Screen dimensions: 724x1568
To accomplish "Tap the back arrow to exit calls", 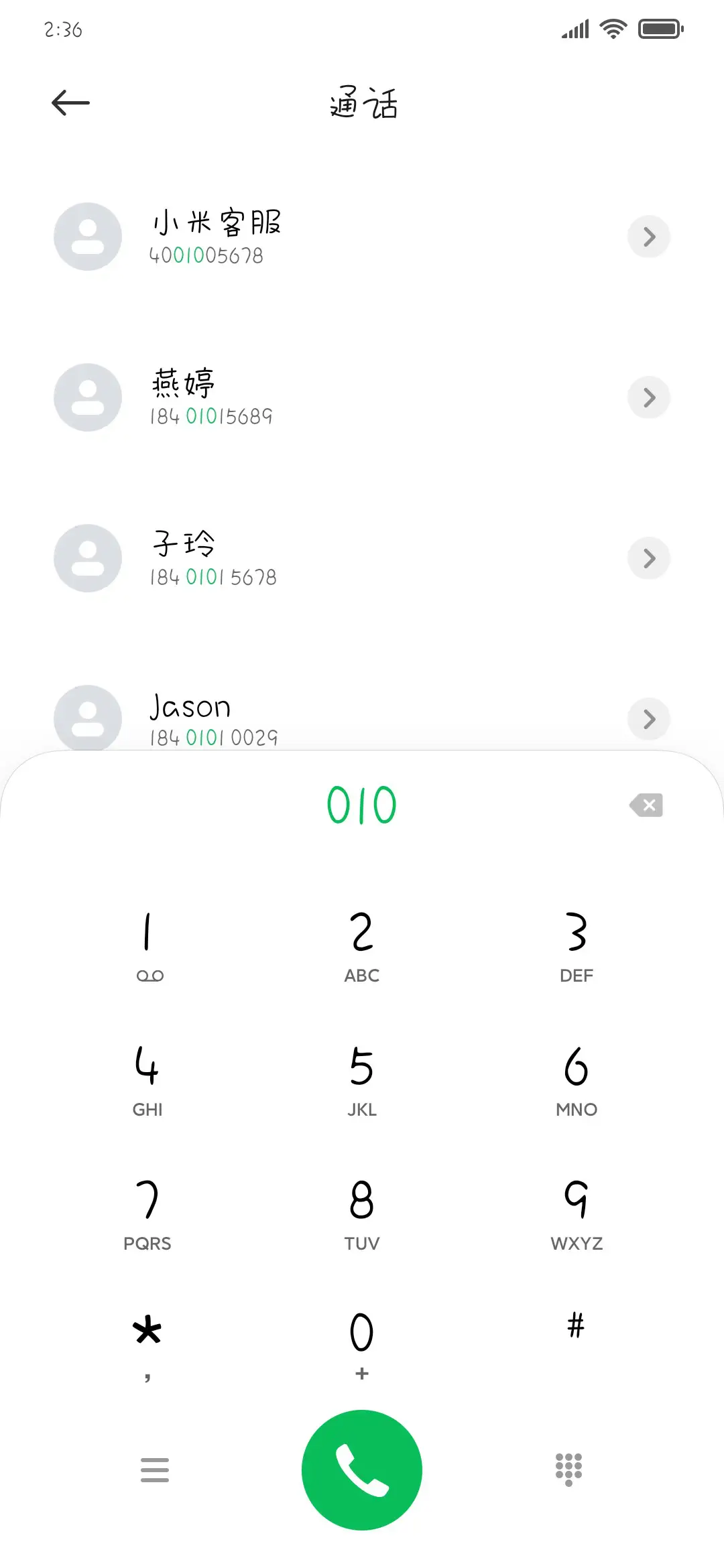I will pyautogui.click(x=70, y=102).
